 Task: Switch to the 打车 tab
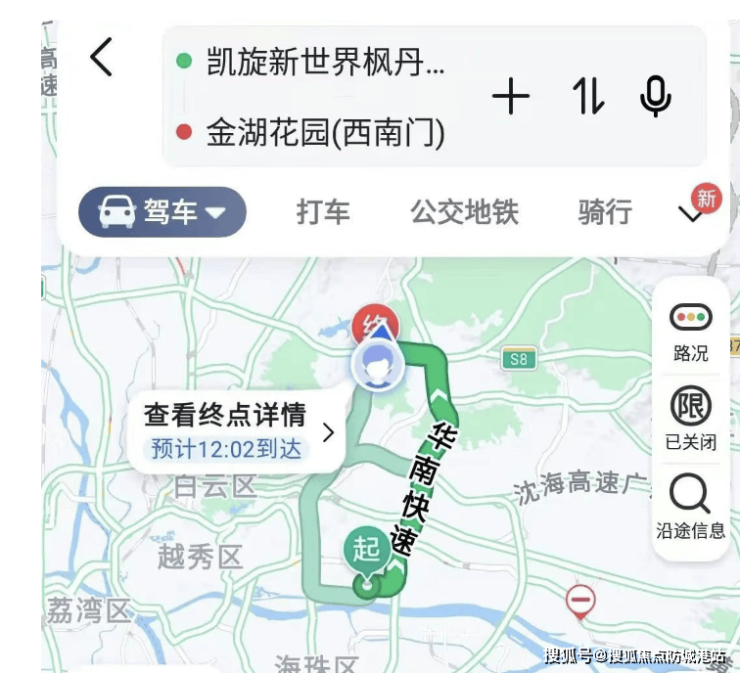tap(323, 212)
